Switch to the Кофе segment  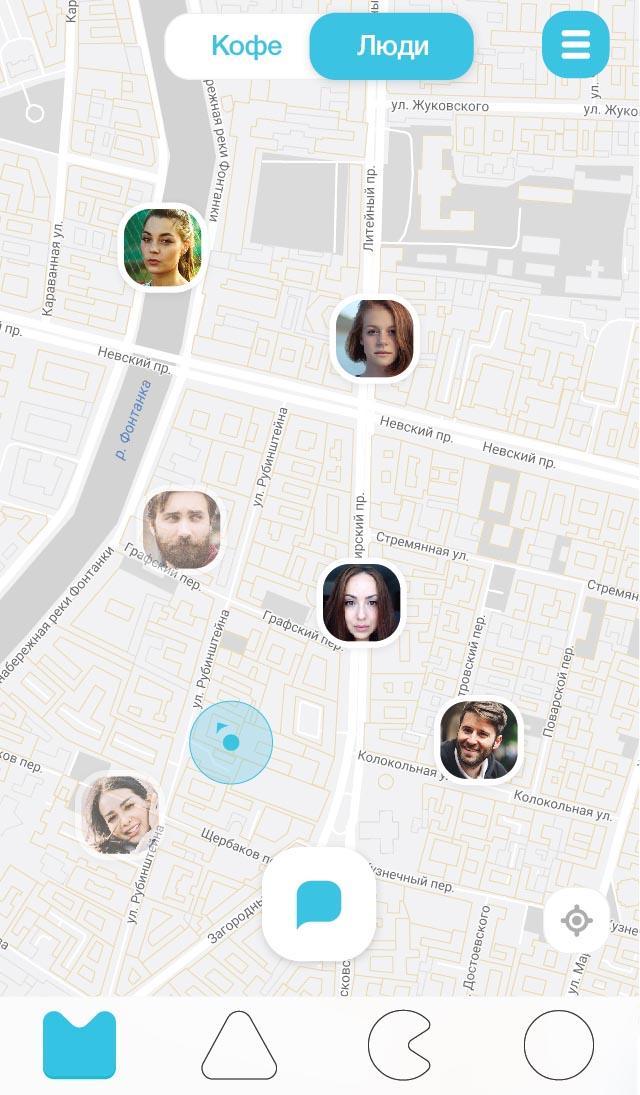246,46
